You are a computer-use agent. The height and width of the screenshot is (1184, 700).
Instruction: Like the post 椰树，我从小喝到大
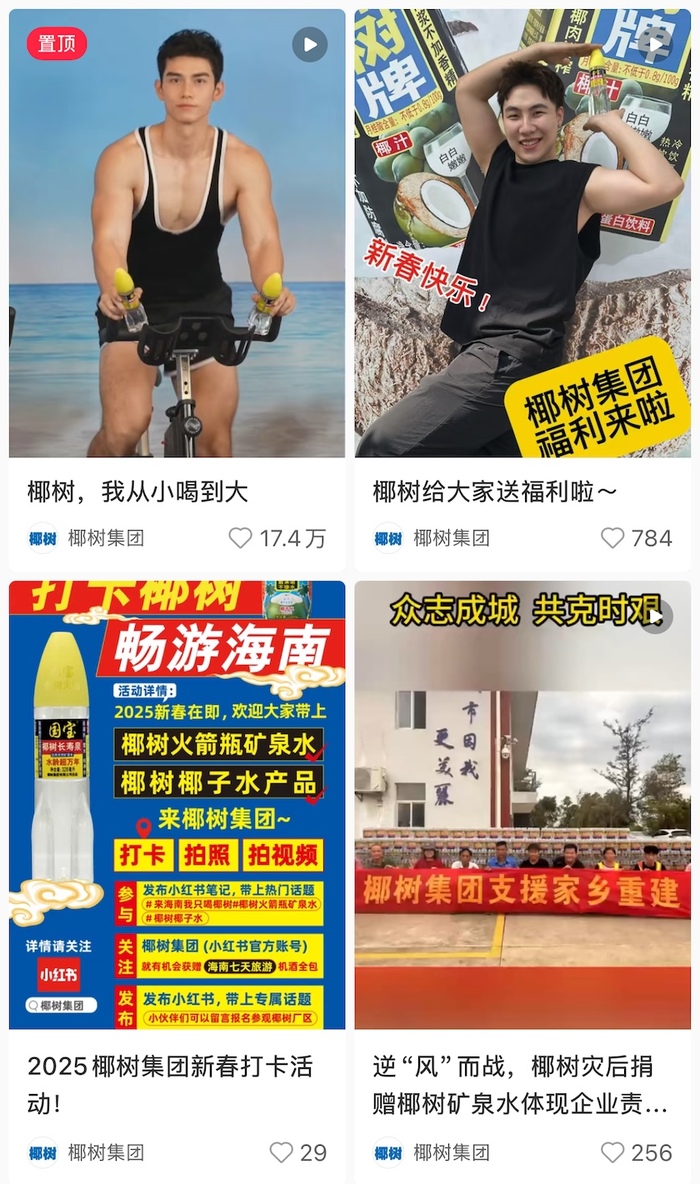pos(241,538)
